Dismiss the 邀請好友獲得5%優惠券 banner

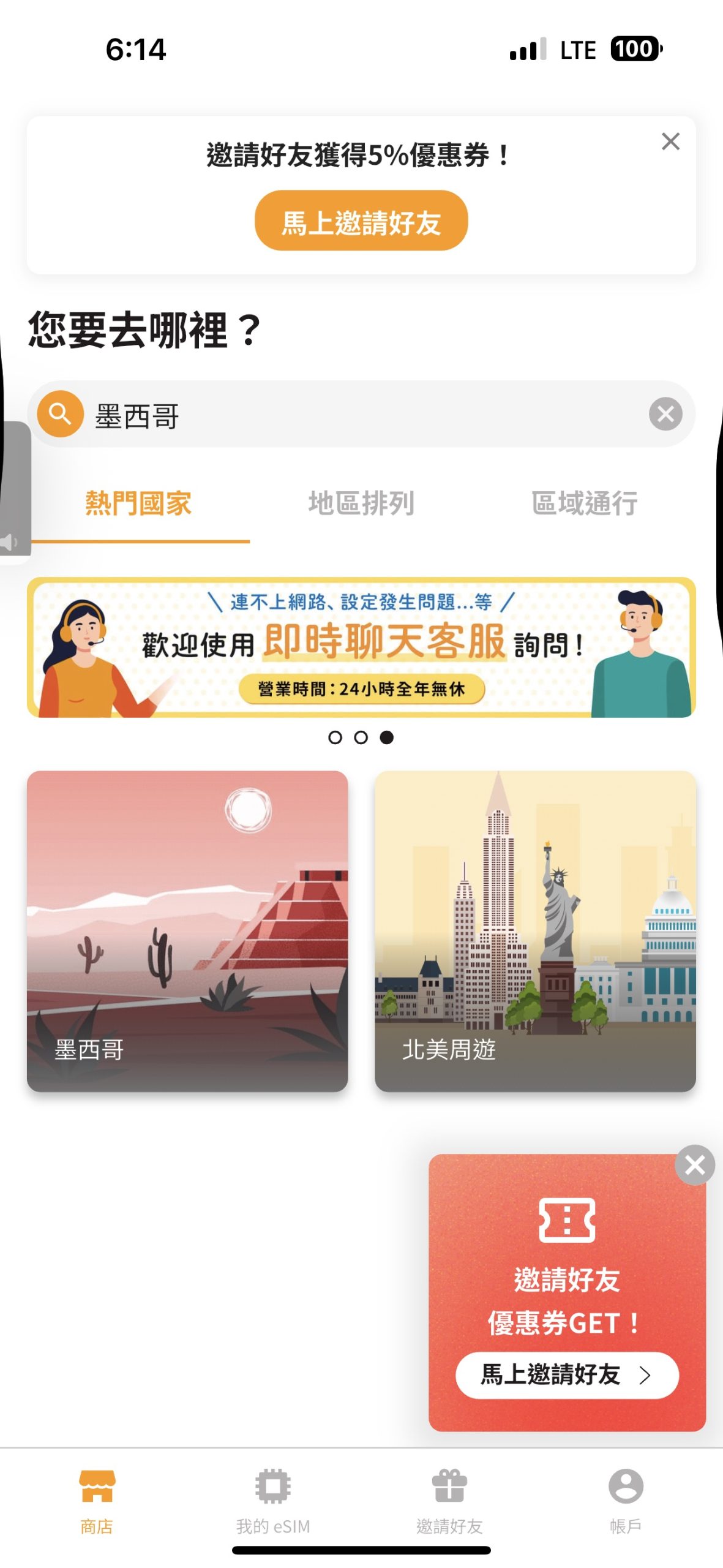pyautogui.click(x=670, y=141)
